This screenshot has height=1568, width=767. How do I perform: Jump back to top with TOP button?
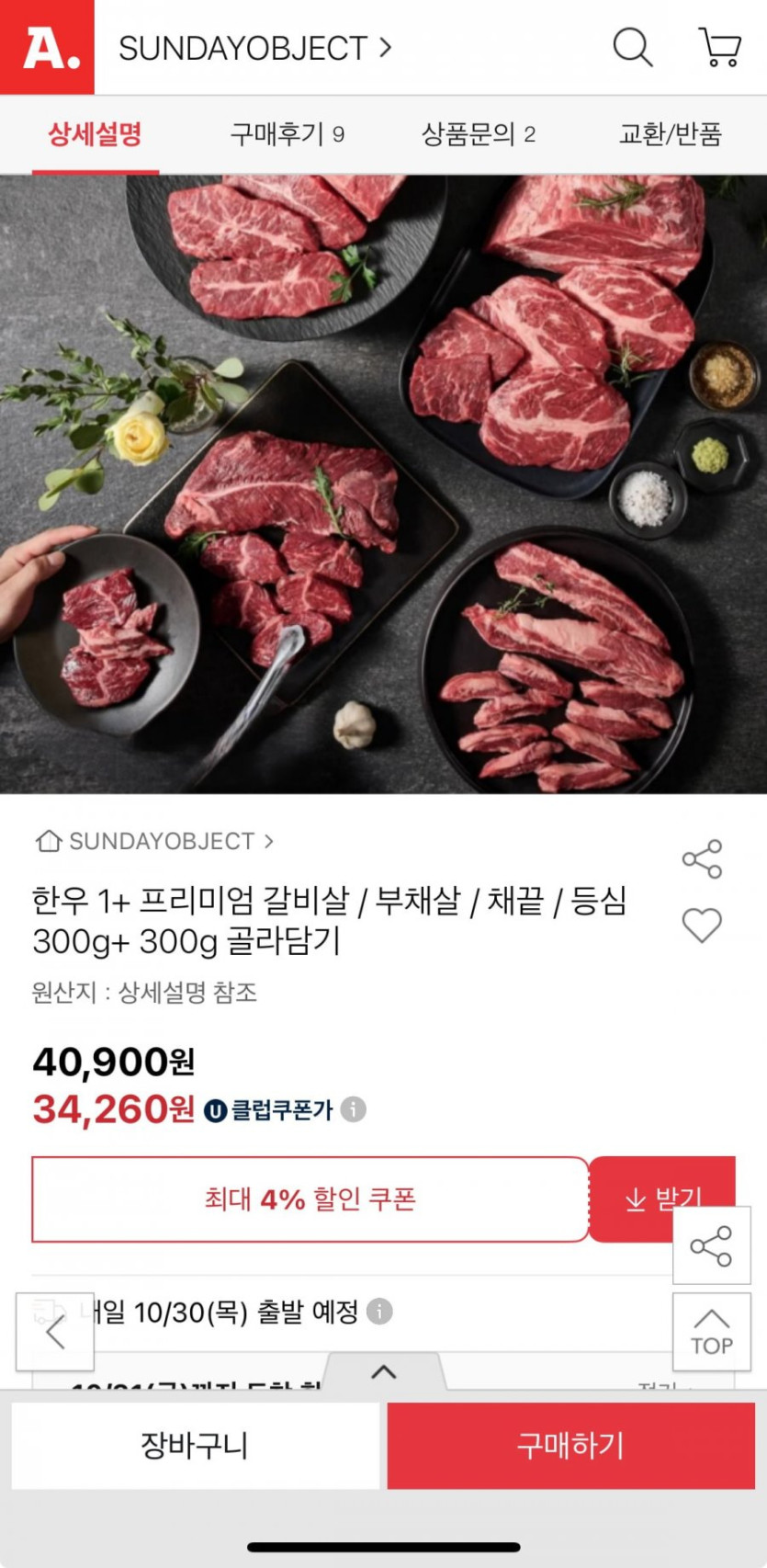pos(711,1332)
